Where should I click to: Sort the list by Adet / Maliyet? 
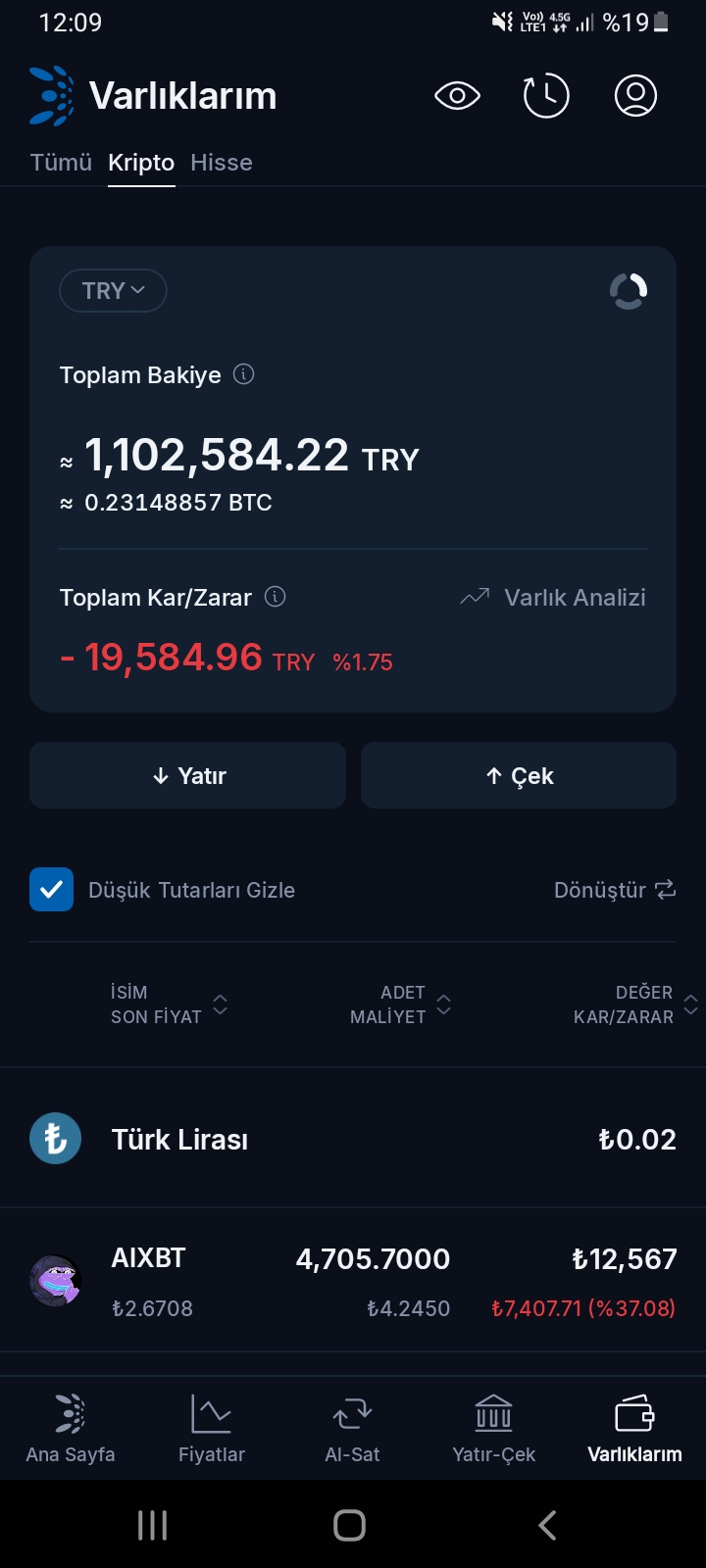[400, 1004]
